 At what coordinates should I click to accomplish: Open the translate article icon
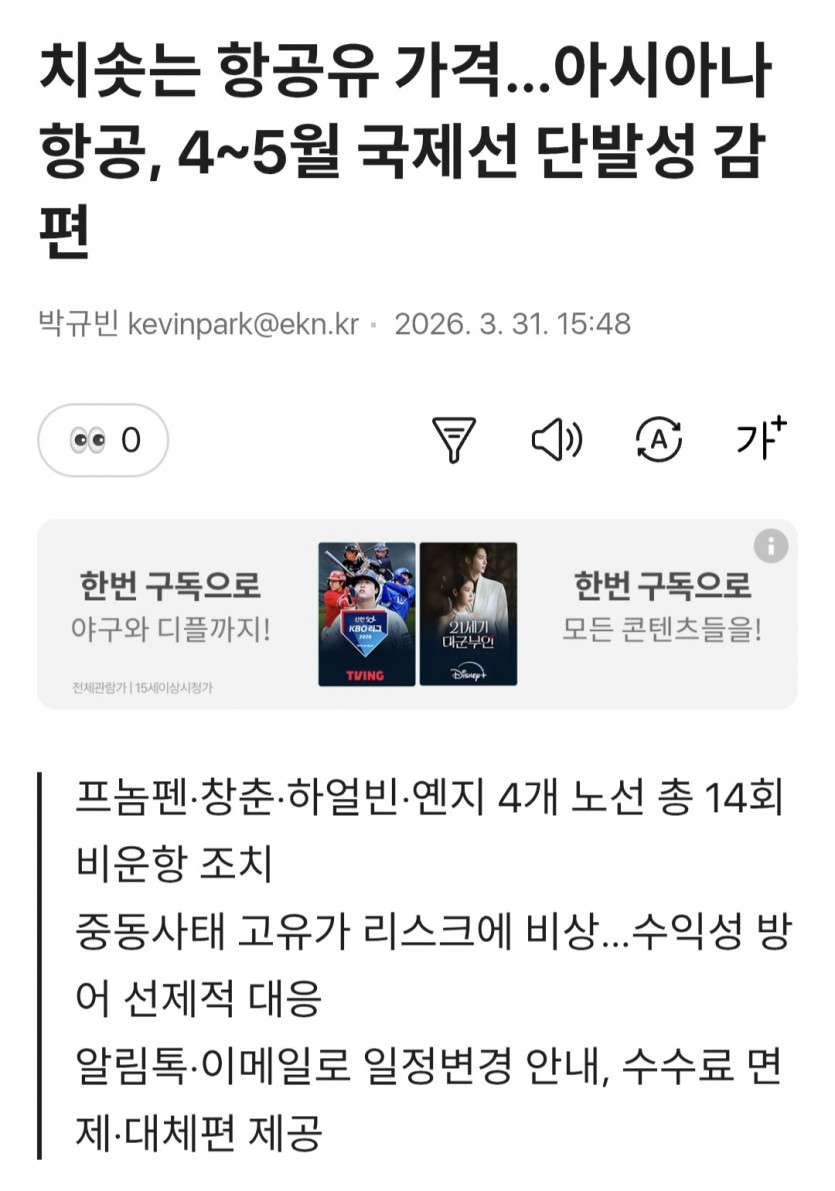click(659, 440)
